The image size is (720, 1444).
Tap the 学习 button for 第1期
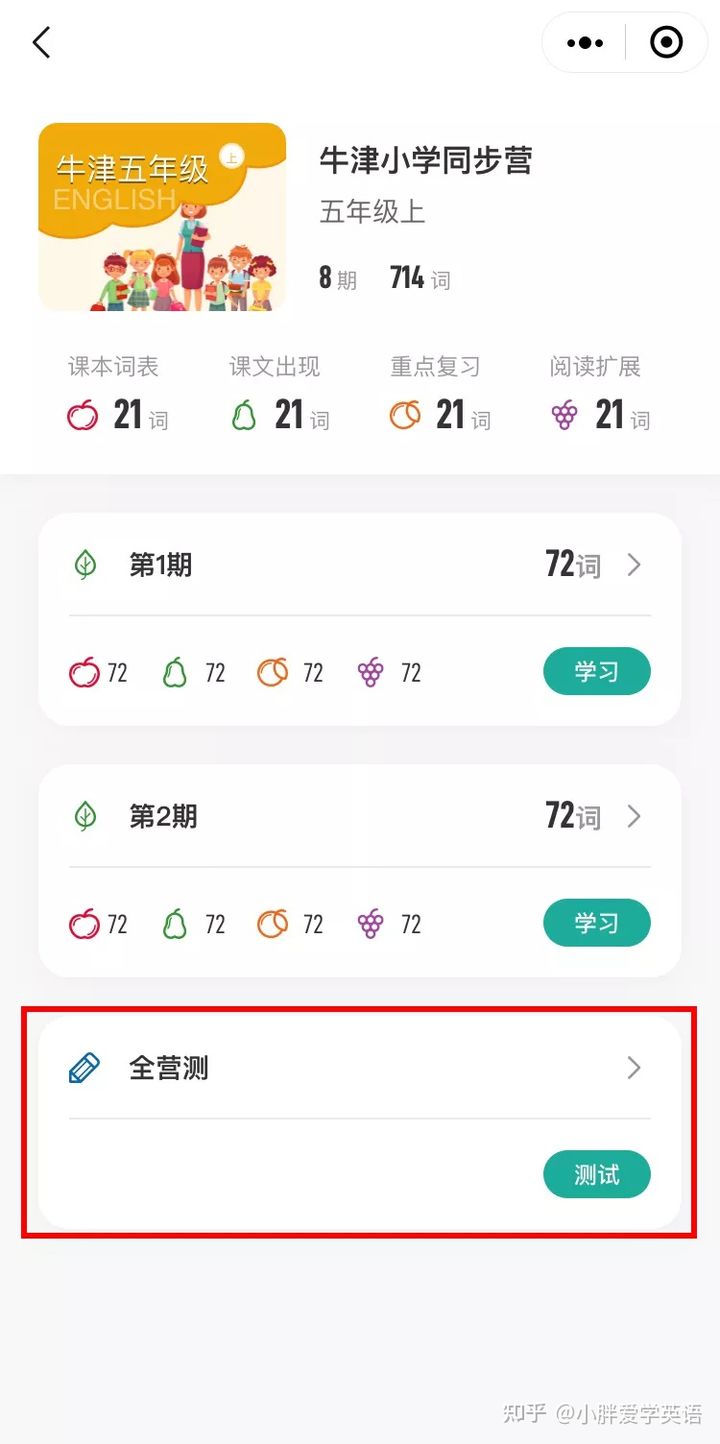click(597, 672)
